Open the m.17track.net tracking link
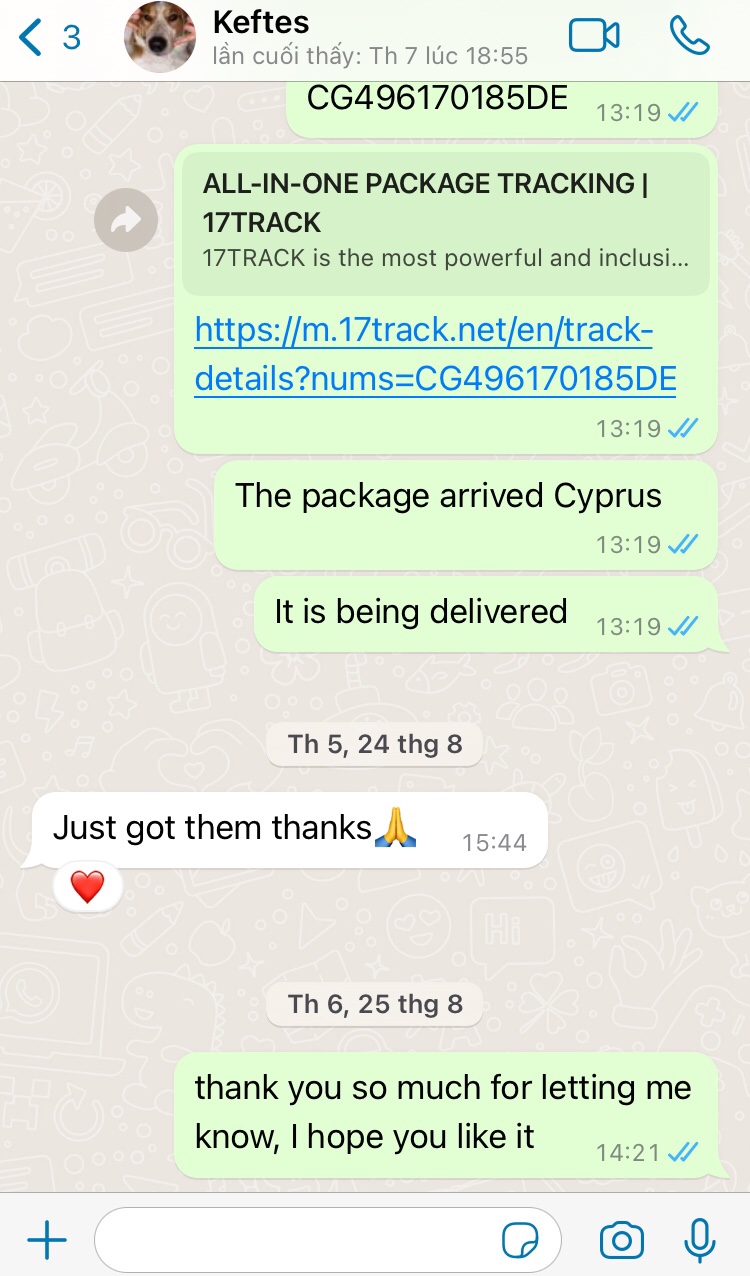The width and height of the screenshot is (750, 1276). pos(436,354)
